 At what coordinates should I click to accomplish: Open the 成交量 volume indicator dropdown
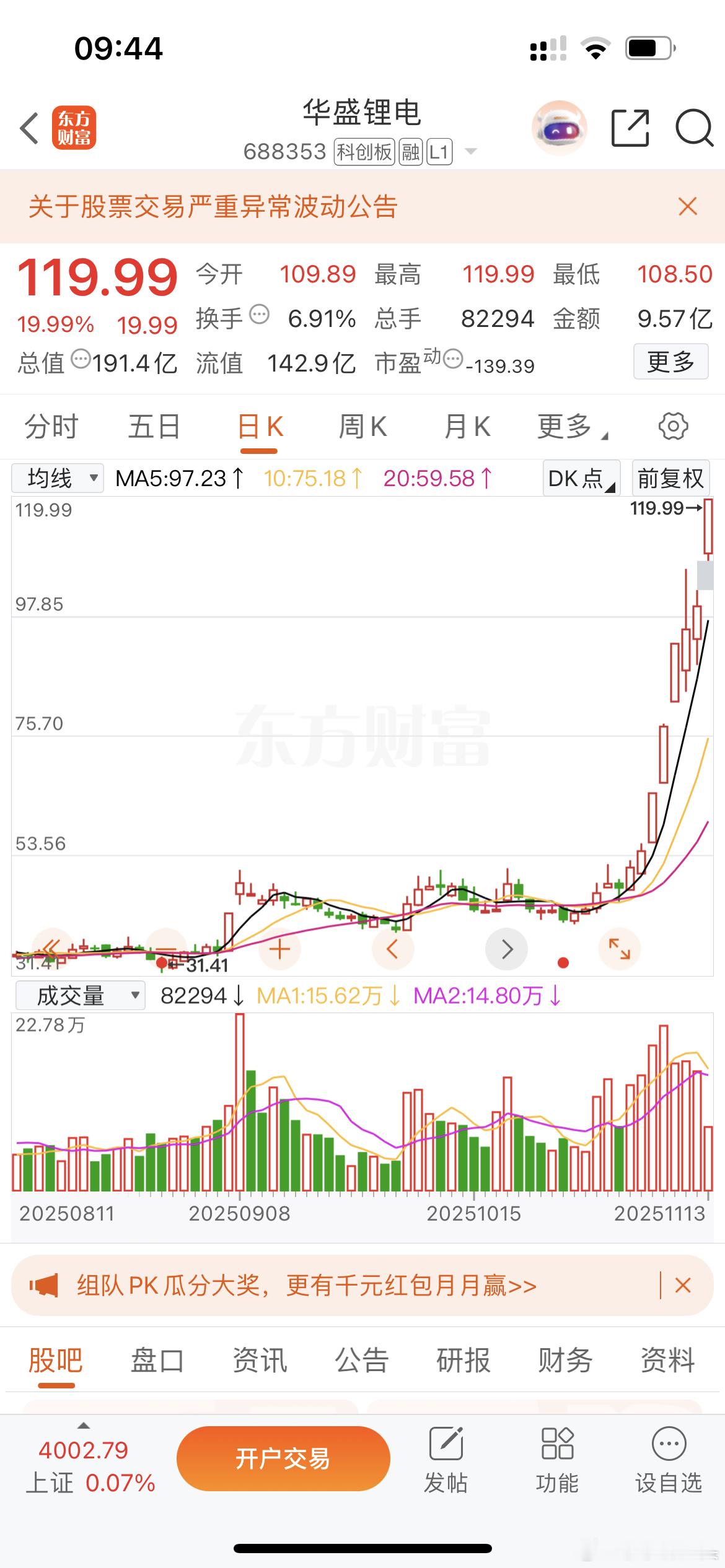(79, 995)
